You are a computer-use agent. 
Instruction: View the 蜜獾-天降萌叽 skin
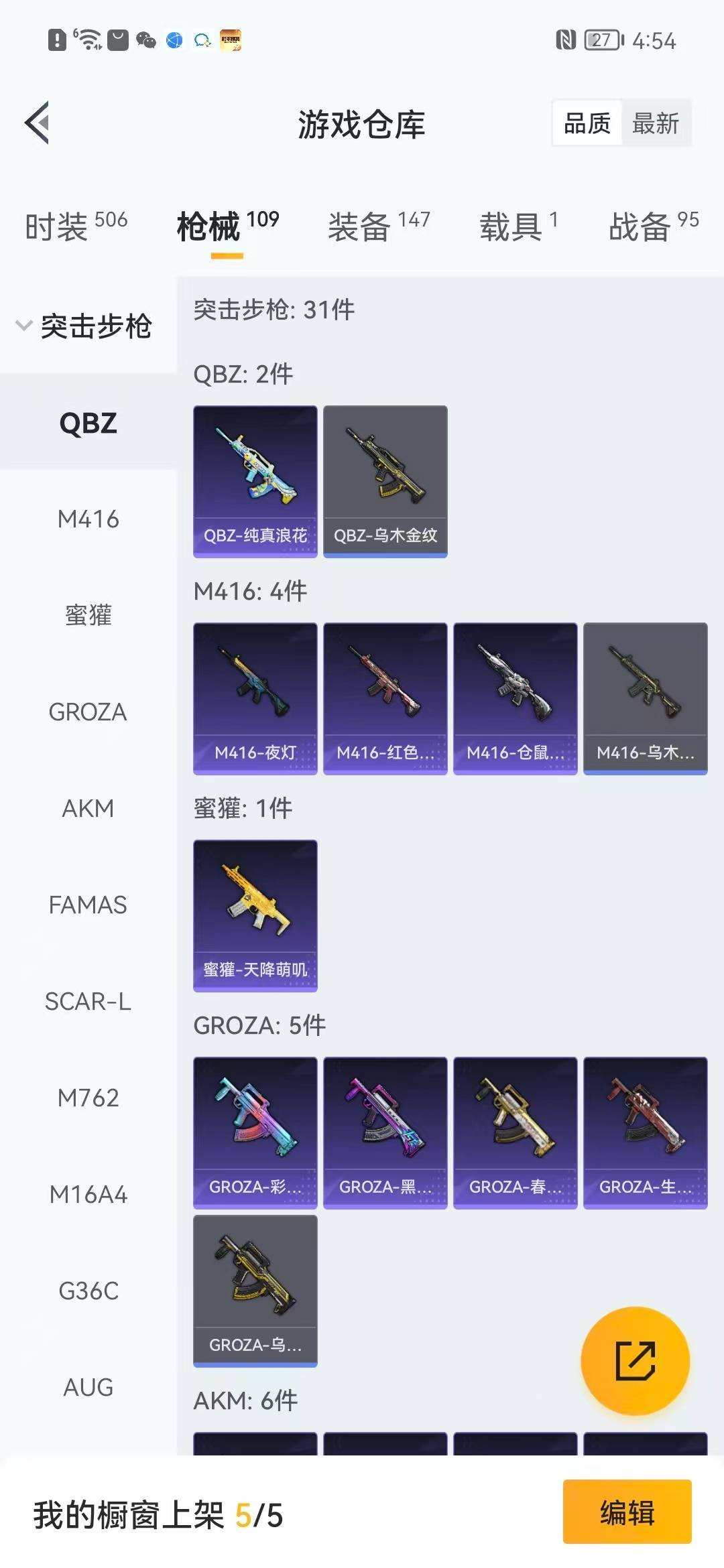255,915
